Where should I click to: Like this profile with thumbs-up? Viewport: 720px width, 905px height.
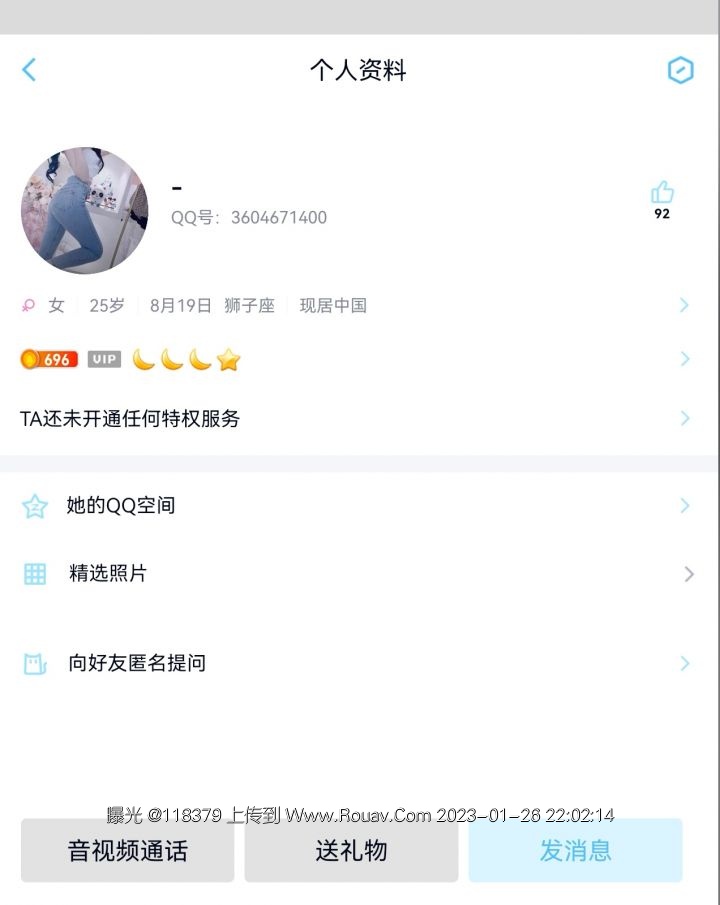[x=662, y=193]
